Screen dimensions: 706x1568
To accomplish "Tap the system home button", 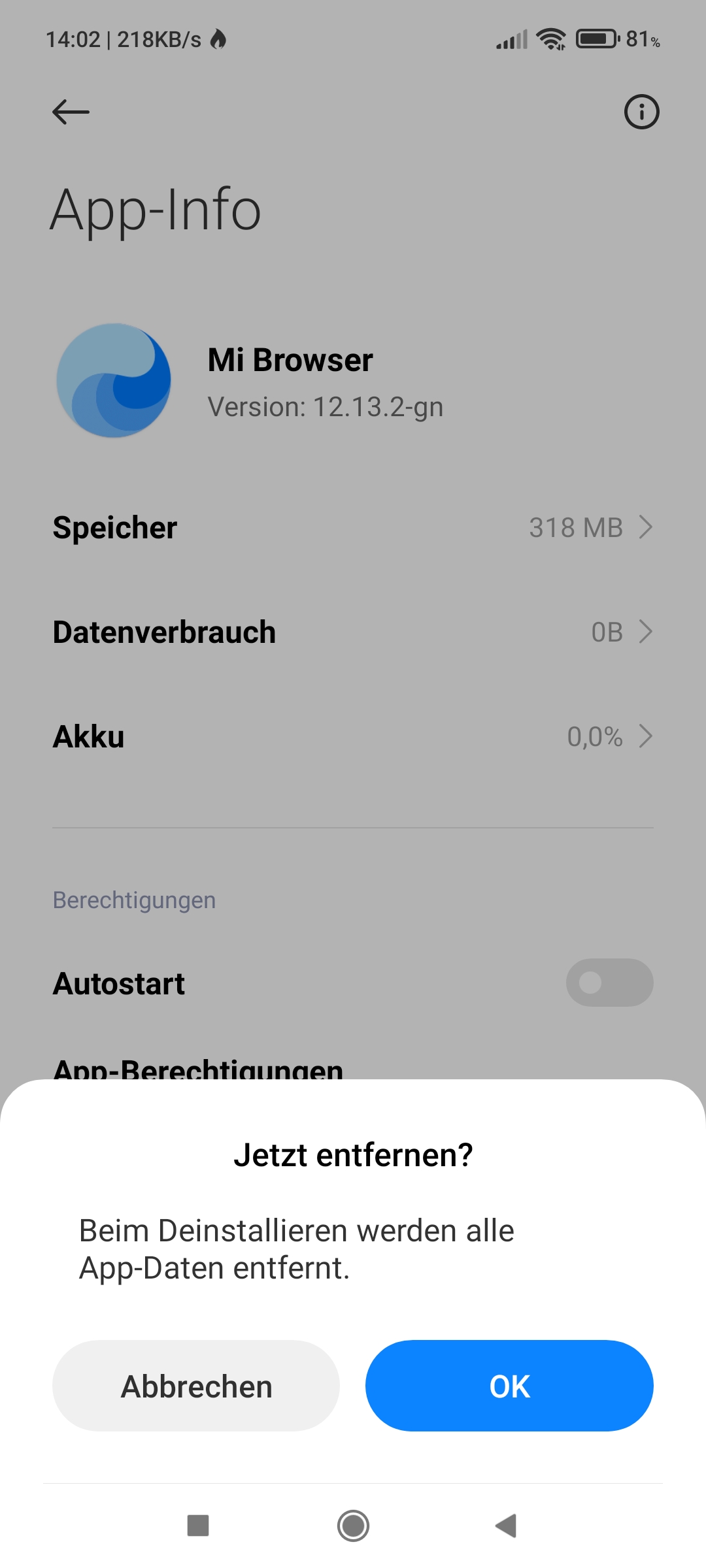I will 353,1526.
